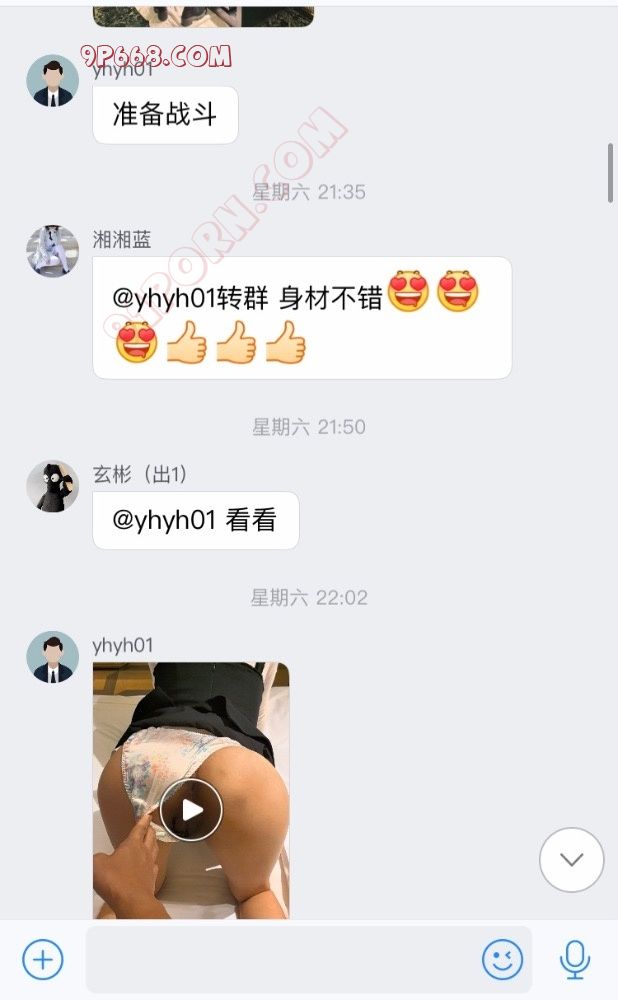Tap the microphone voice button
Screen dimensions: 618x1000
click(x=574, y=960)
